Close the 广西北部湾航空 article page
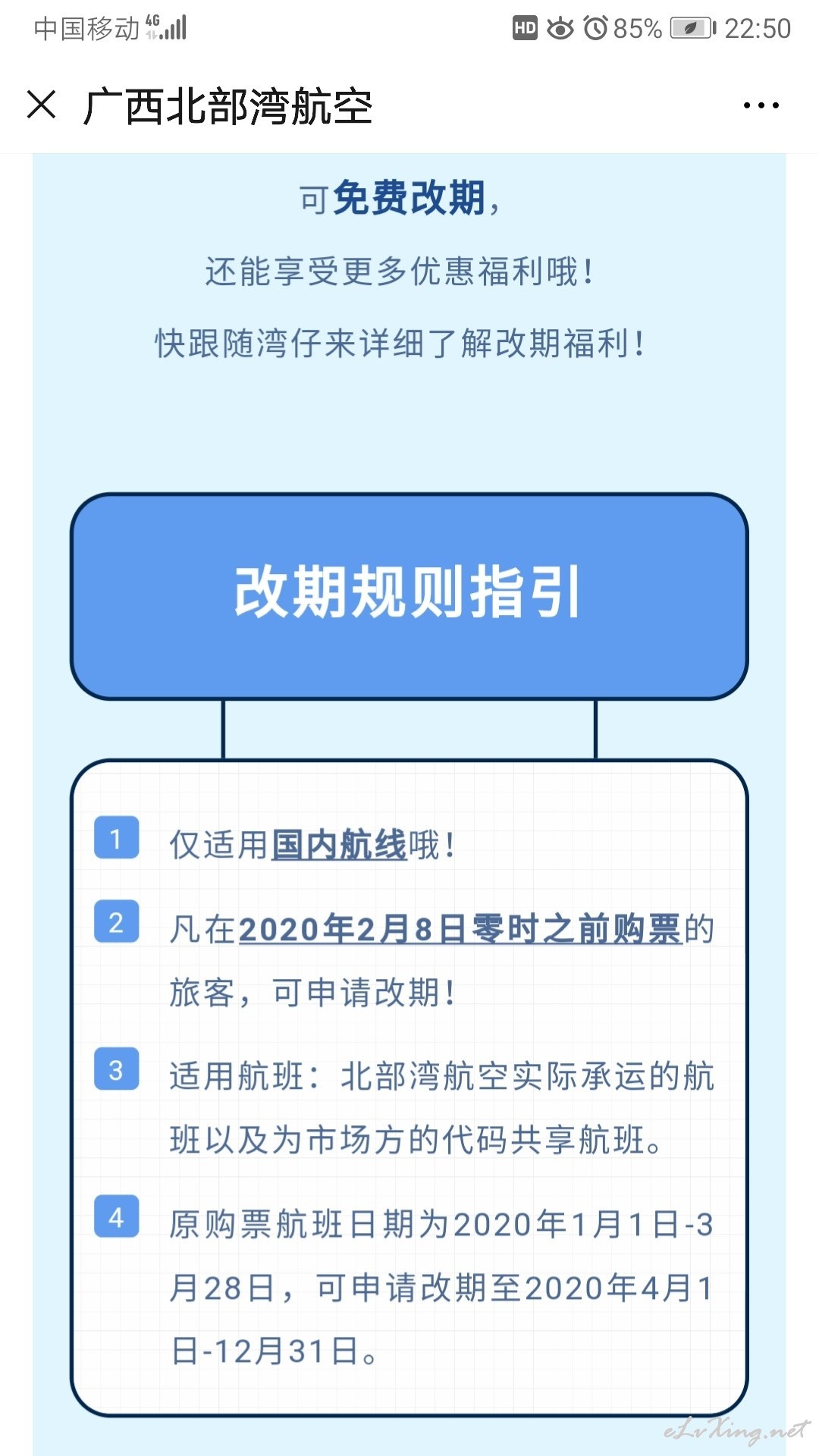 pos(42,105)
